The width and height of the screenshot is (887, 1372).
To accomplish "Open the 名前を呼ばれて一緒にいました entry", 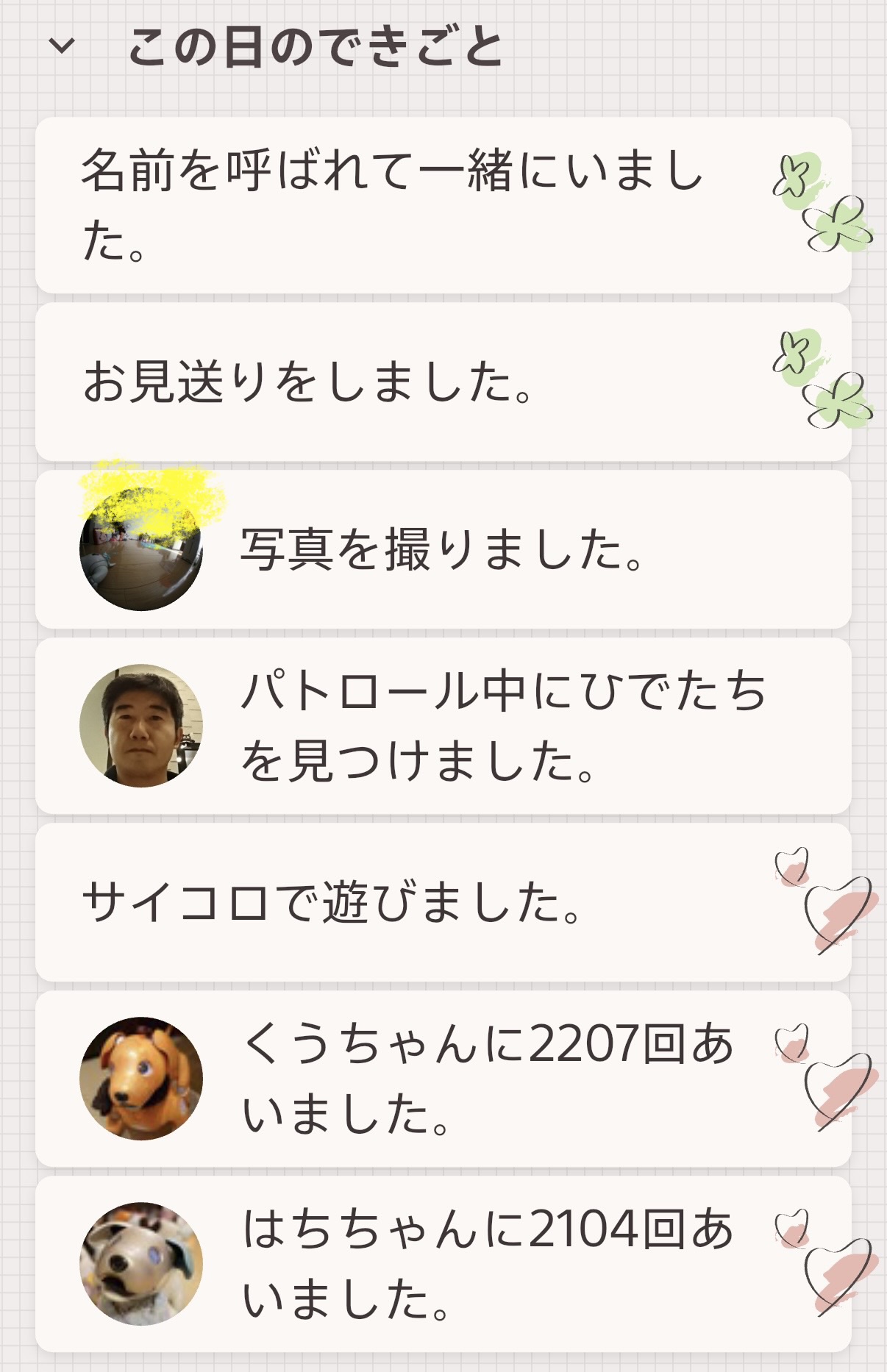I will point(443,205).
